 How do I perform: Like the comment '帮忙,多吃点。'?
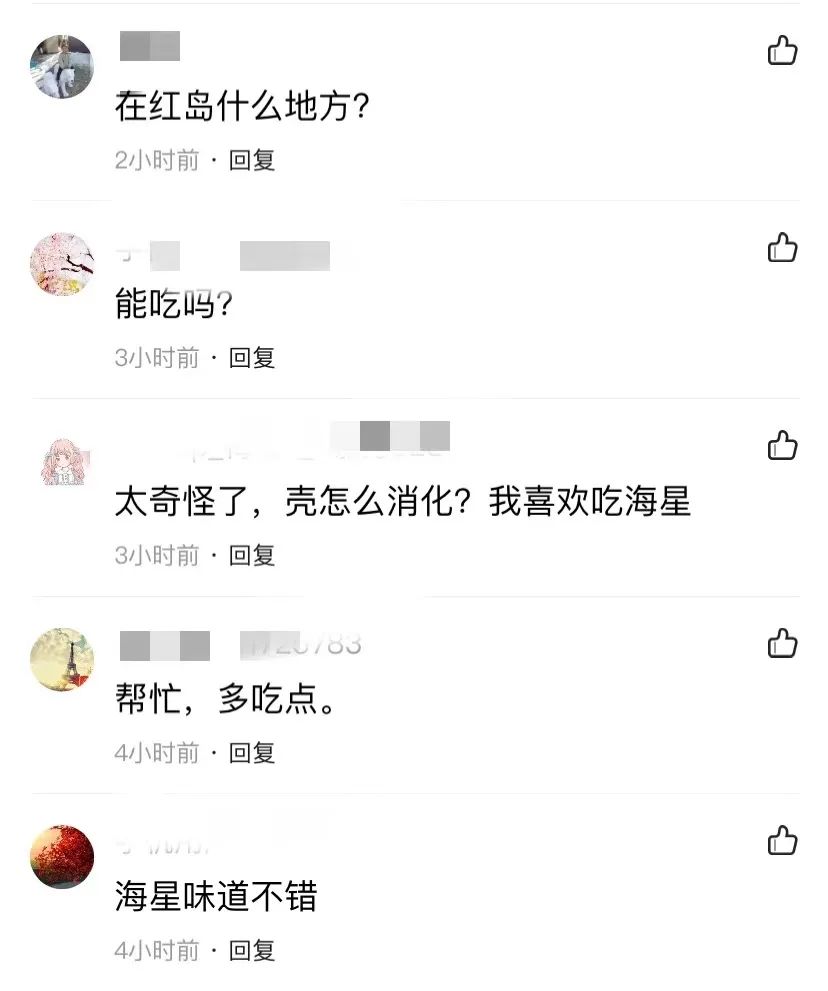pos(782,643)
